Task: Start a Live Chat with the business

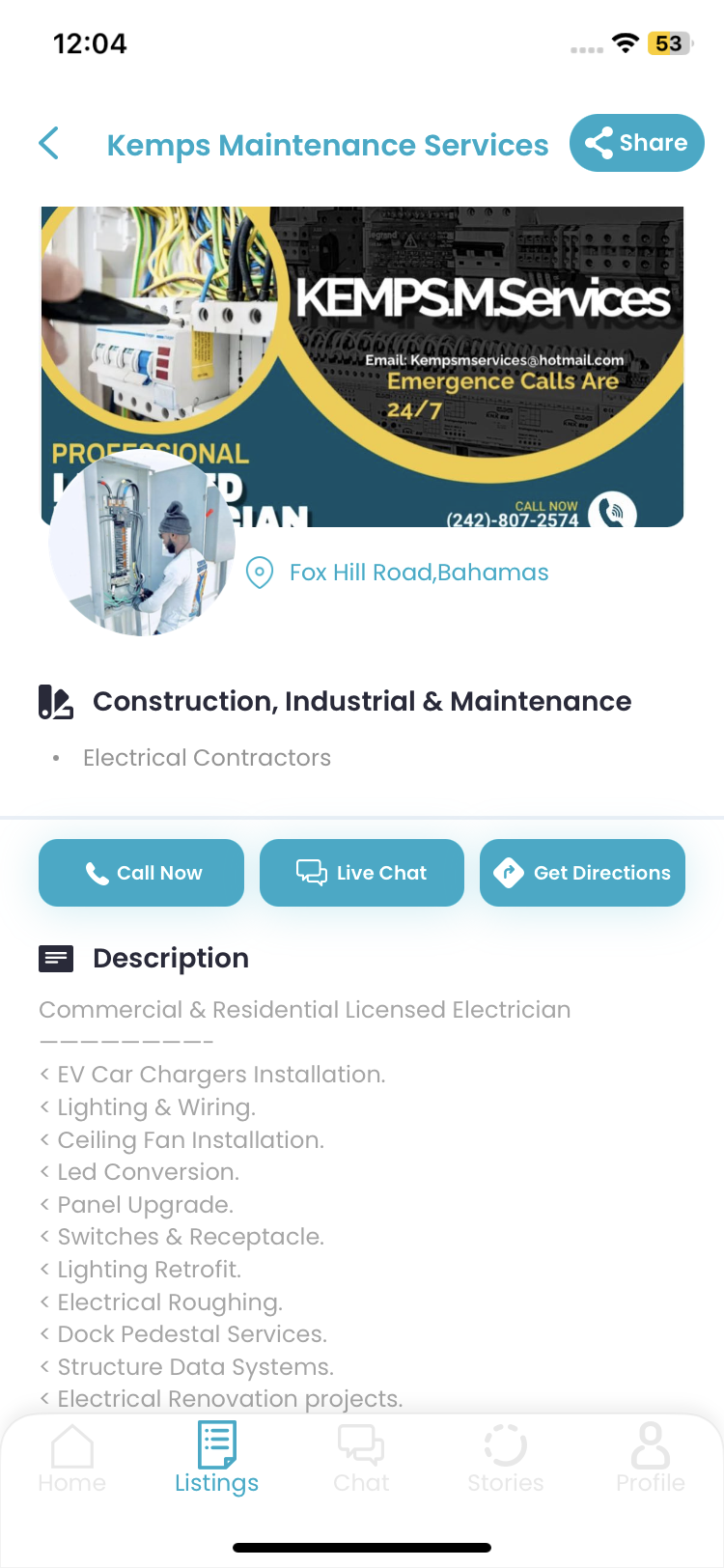Action: (362, 873)
